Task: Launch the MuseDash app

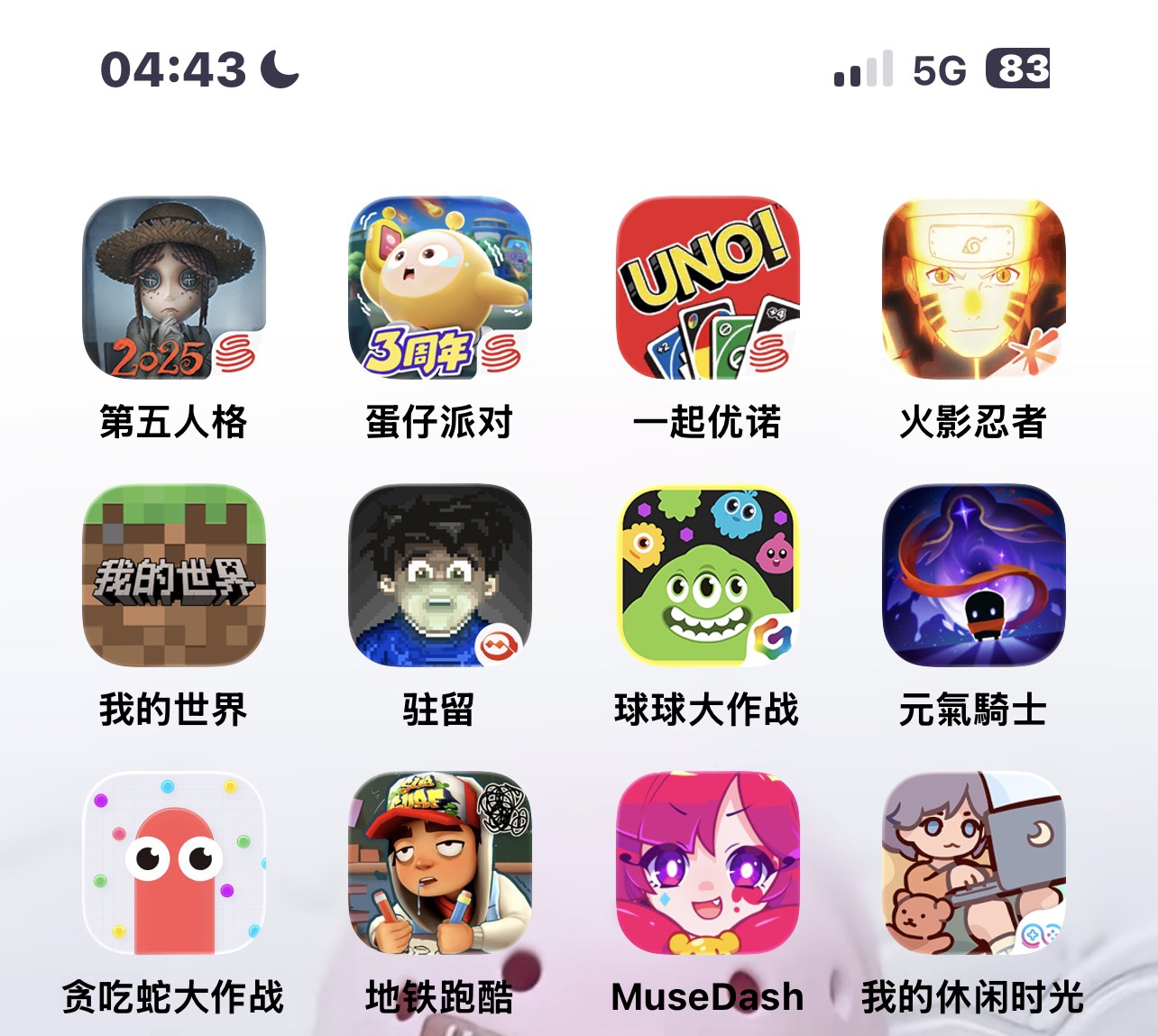Action: 707,863
